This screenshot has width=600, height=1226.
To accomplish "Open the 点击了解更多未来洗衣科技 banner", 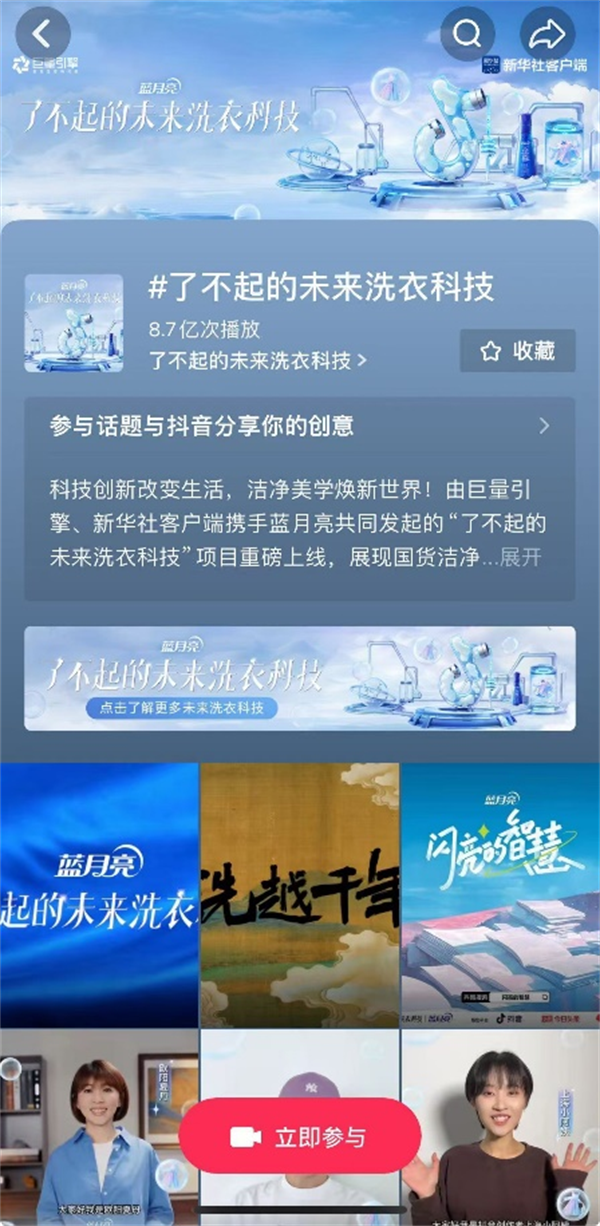I will click(x=300, y=678).
